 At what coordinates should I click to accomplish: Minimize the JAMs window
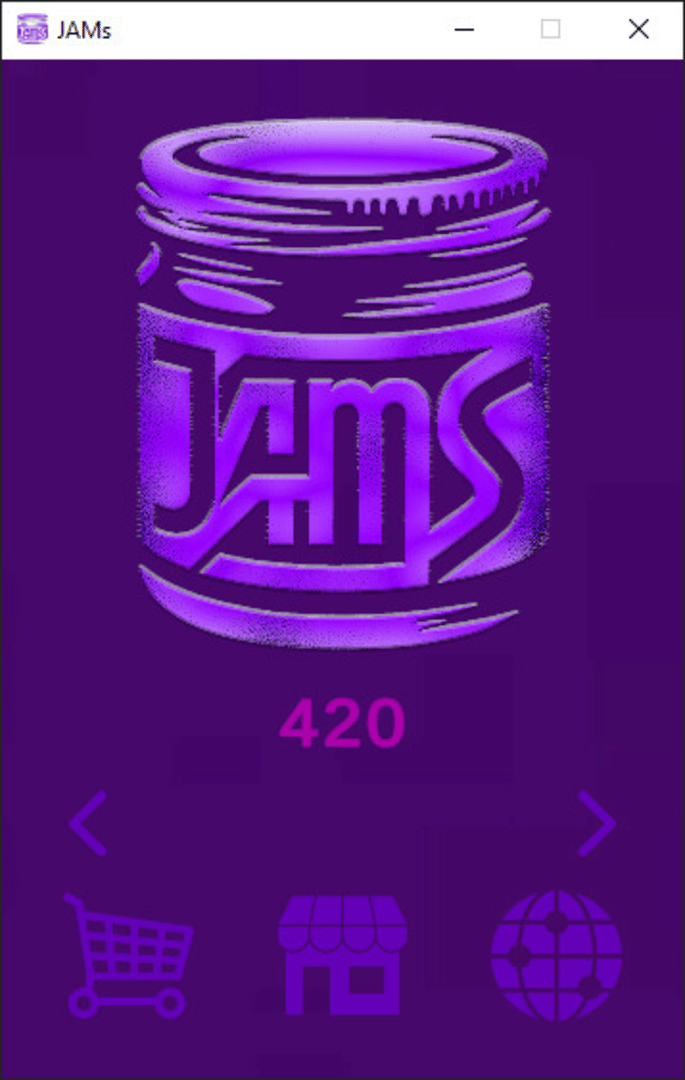[464, 30]
